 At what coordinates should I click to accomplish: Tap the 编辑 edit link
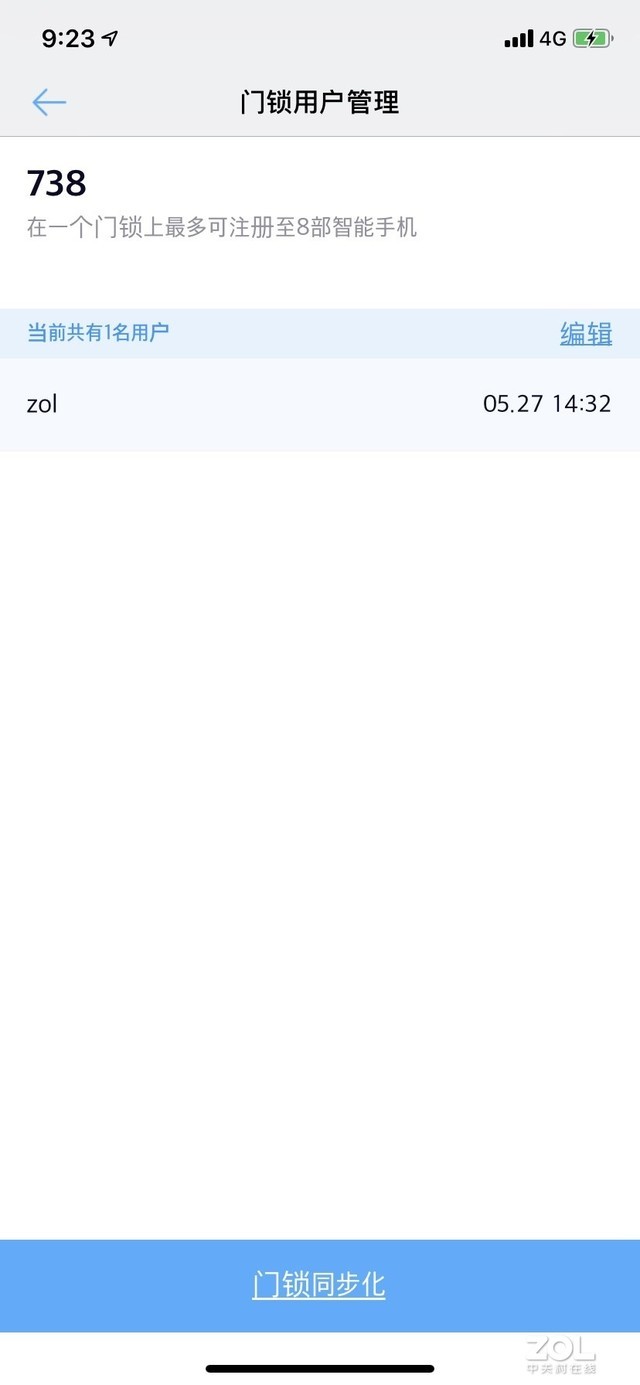click(585, 334)
